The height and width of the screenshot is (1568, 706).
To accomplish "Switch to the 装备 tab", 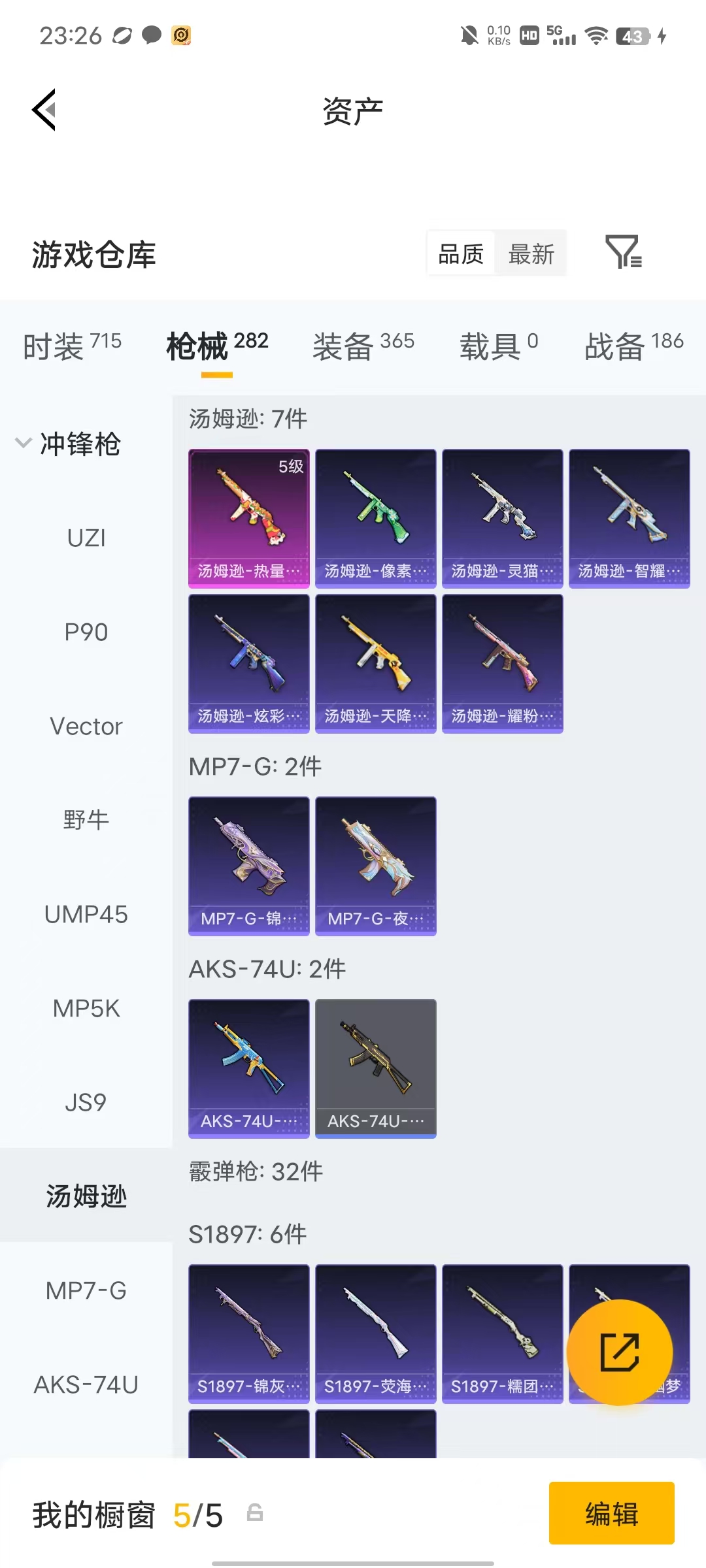I will click(x=363, y=346).
